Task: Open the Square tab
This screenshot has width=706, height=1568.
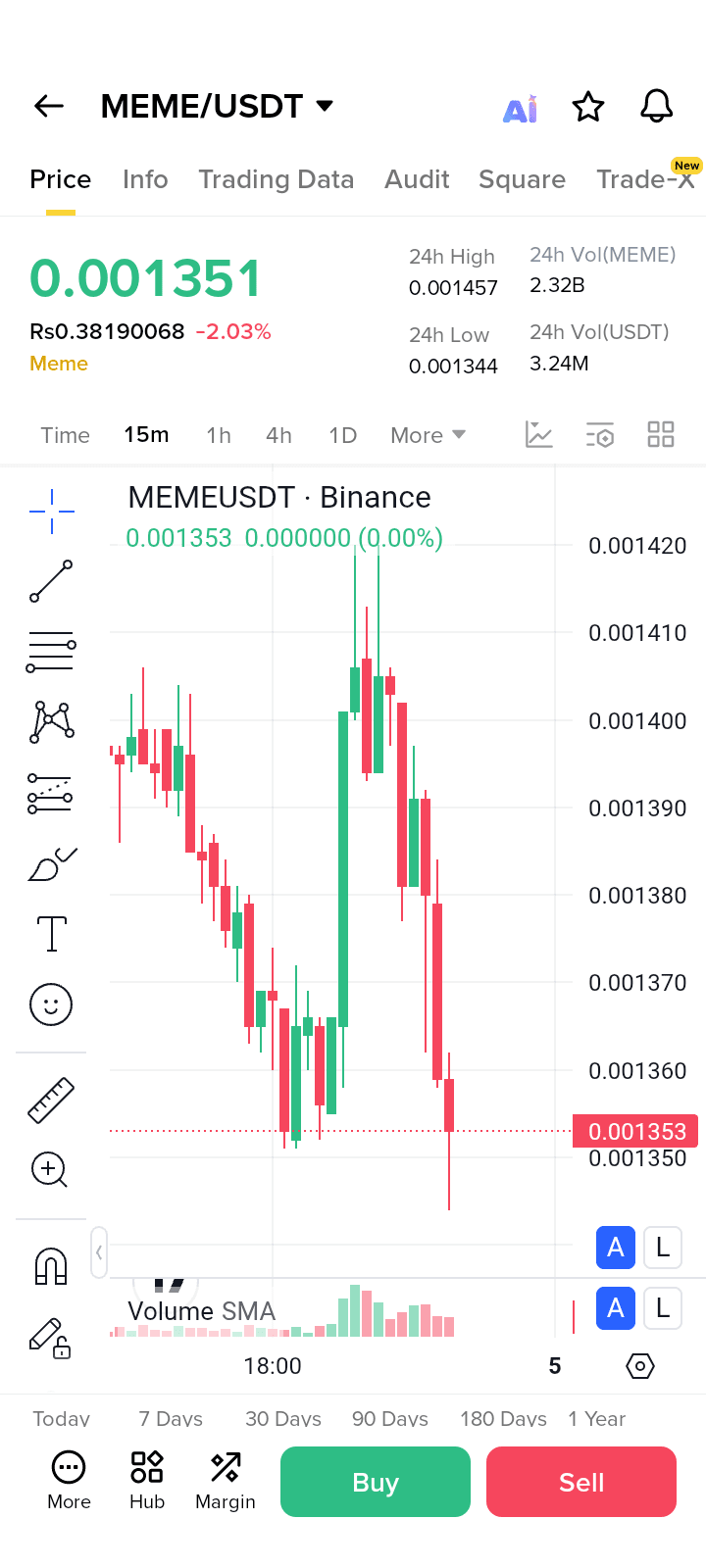Action: pyautogui.click(x=522, y=179)
